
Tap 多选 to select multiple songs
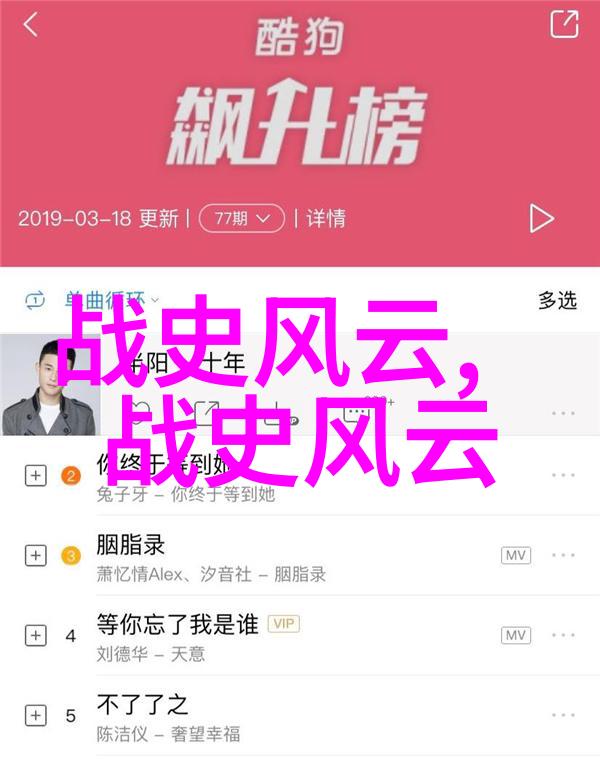point(557,300)
